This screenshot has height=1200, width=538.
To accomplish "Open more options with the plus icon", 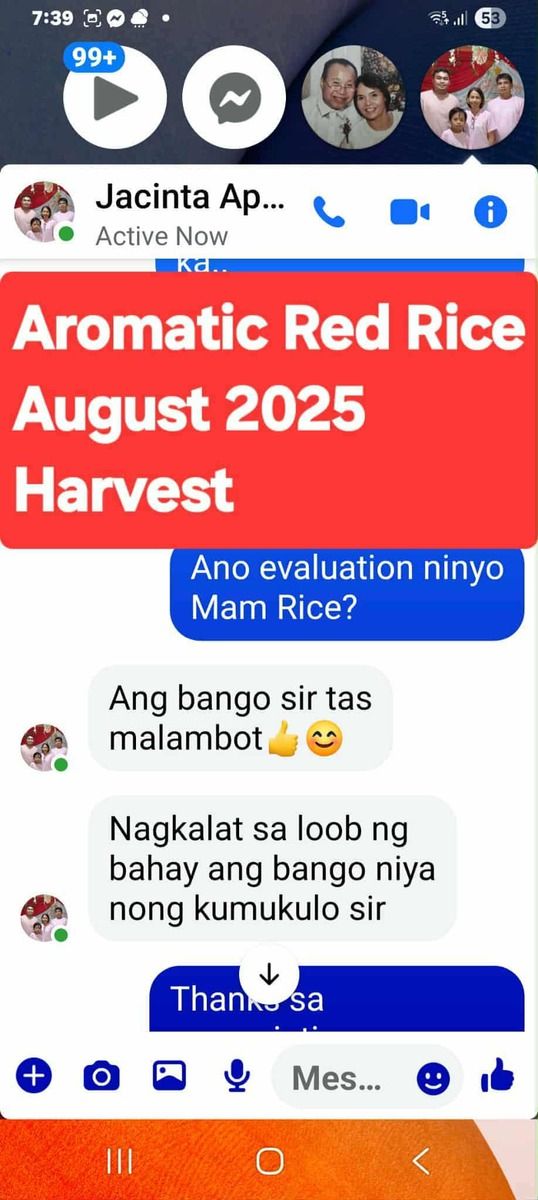I will 34,1076.
